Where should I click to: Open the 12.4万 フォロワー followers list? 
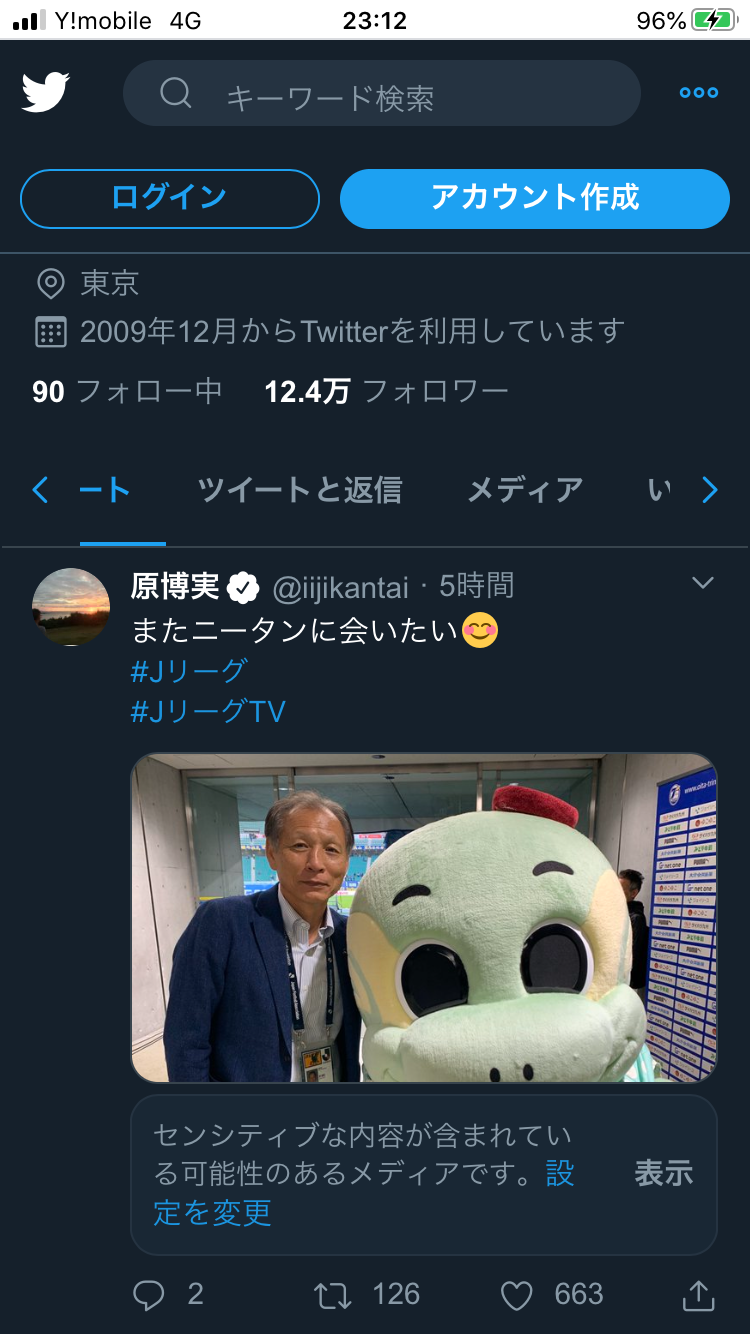(x=386, y=391)
